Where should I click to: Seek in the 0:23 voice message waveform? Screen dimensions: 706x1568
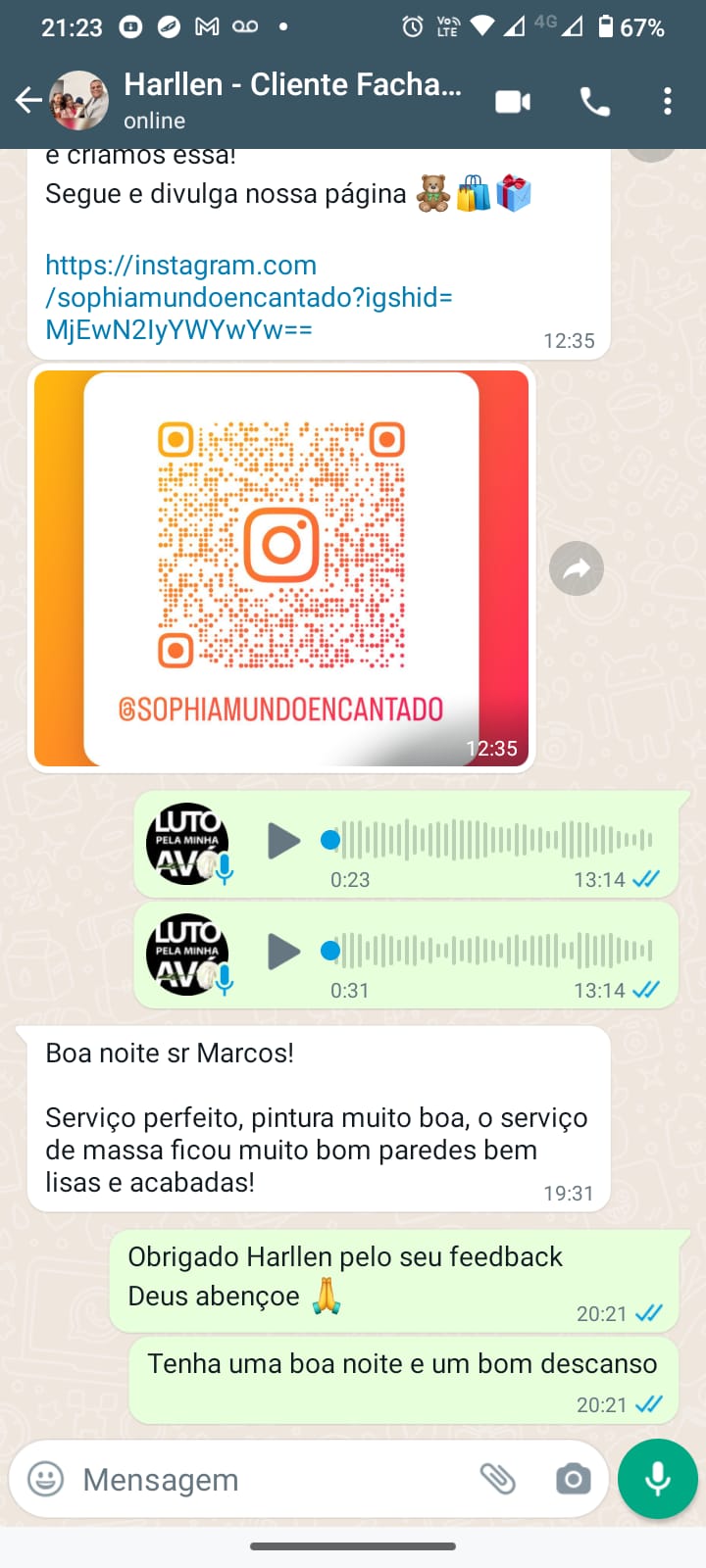[487, 840]
